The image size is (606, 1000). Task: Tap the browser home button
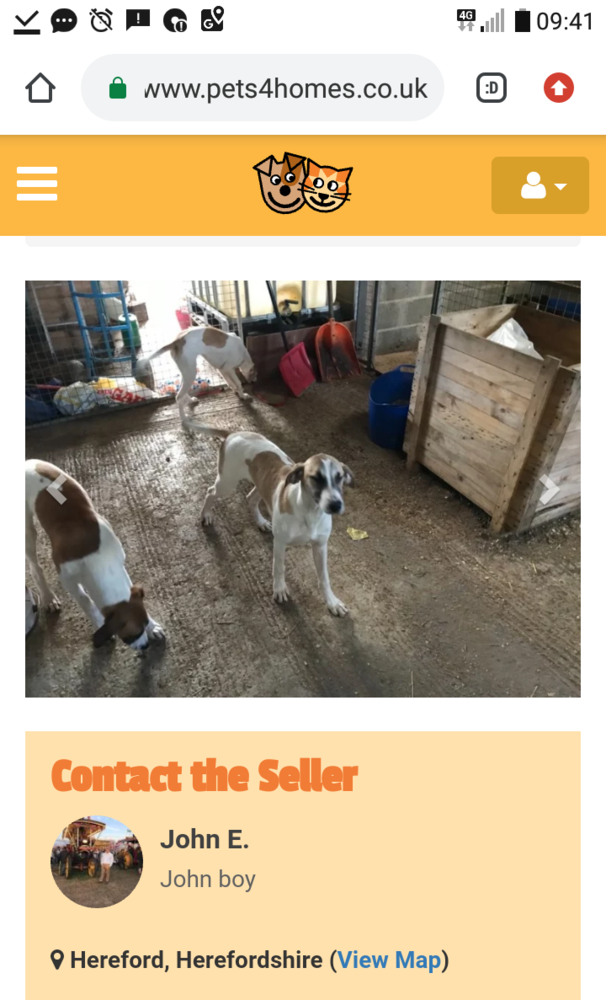coord(40,88)
